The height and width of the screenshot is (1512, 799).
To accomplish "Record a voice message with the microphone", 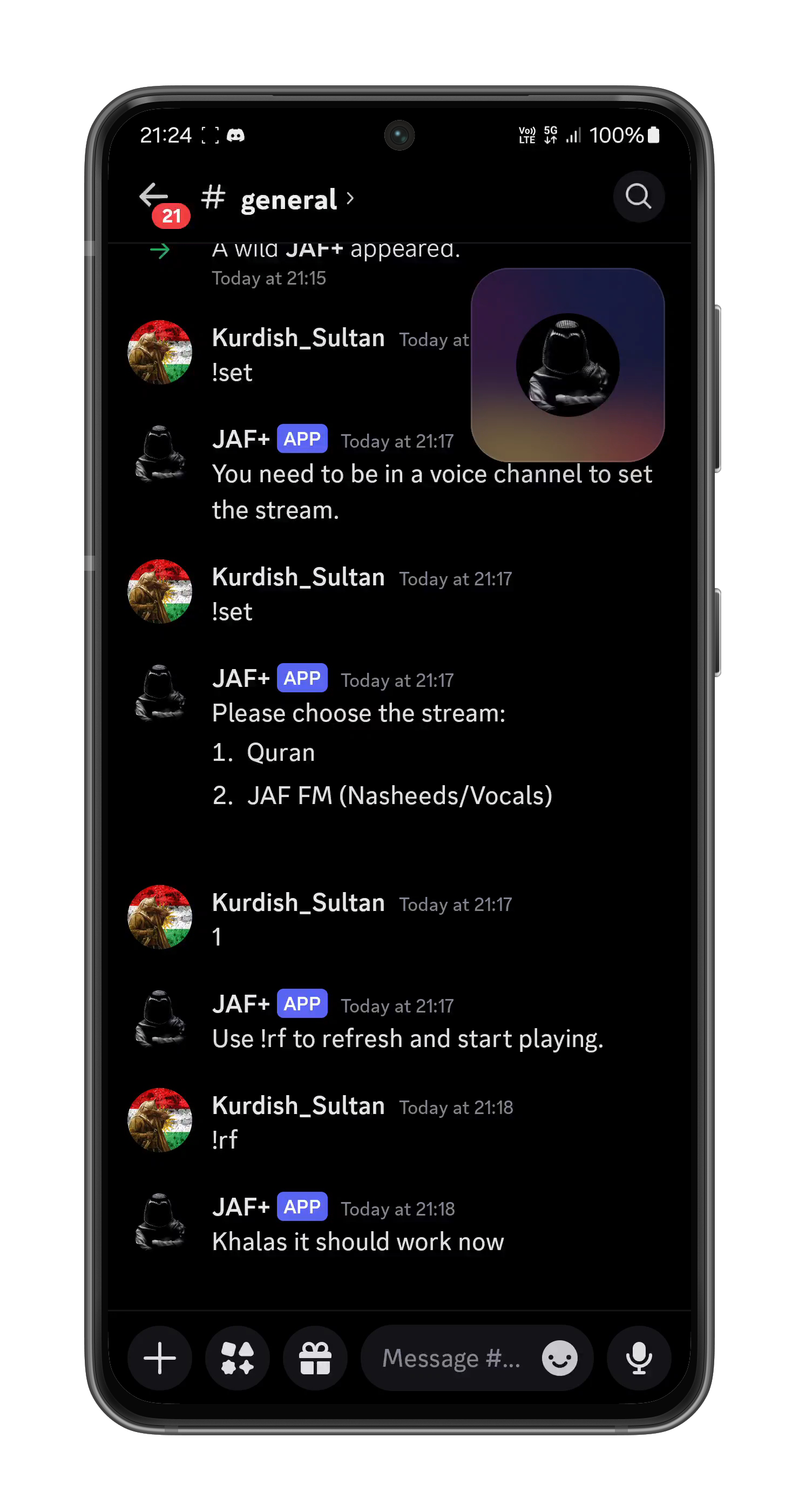I will pyautogui.click(x=638, y=1358).
